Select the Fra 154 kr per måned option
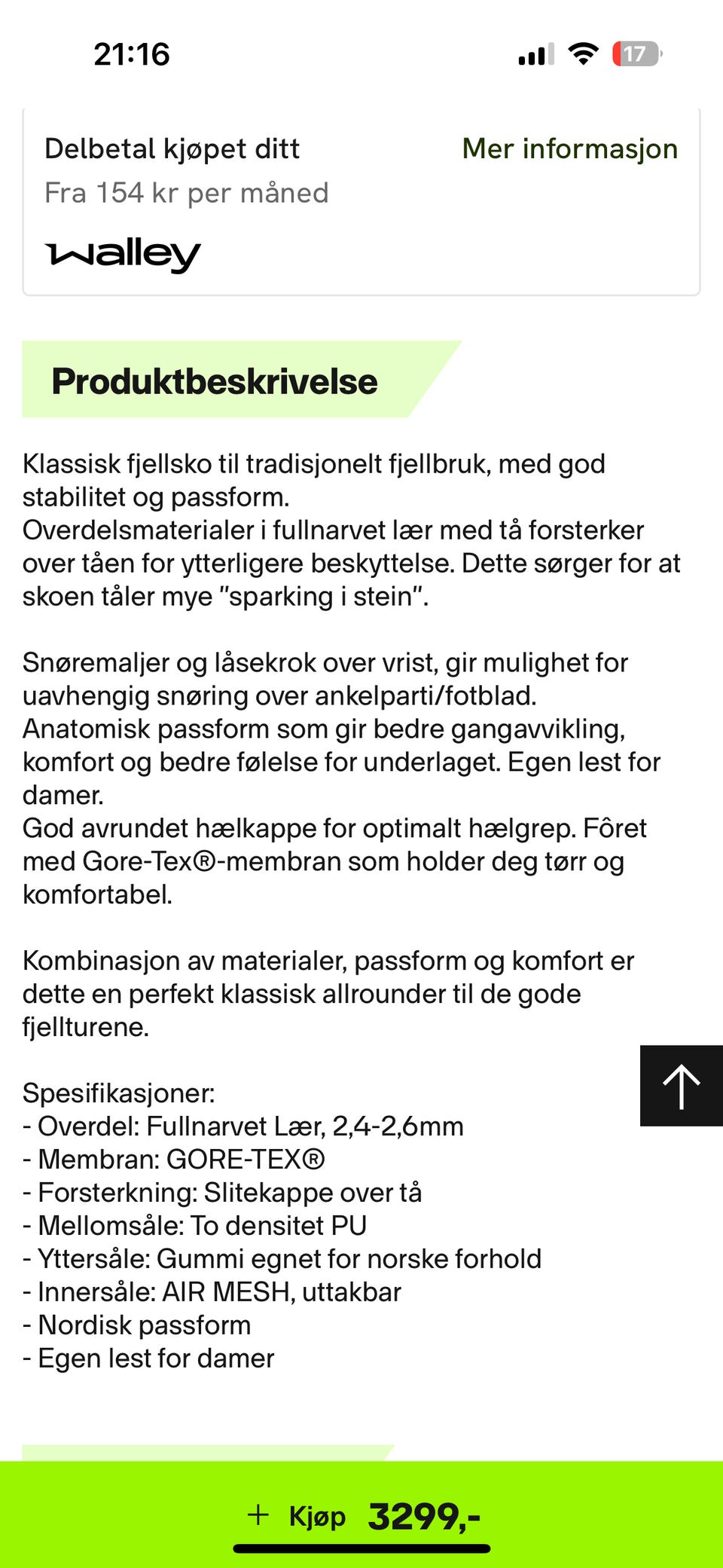 [x=188, y=192]
